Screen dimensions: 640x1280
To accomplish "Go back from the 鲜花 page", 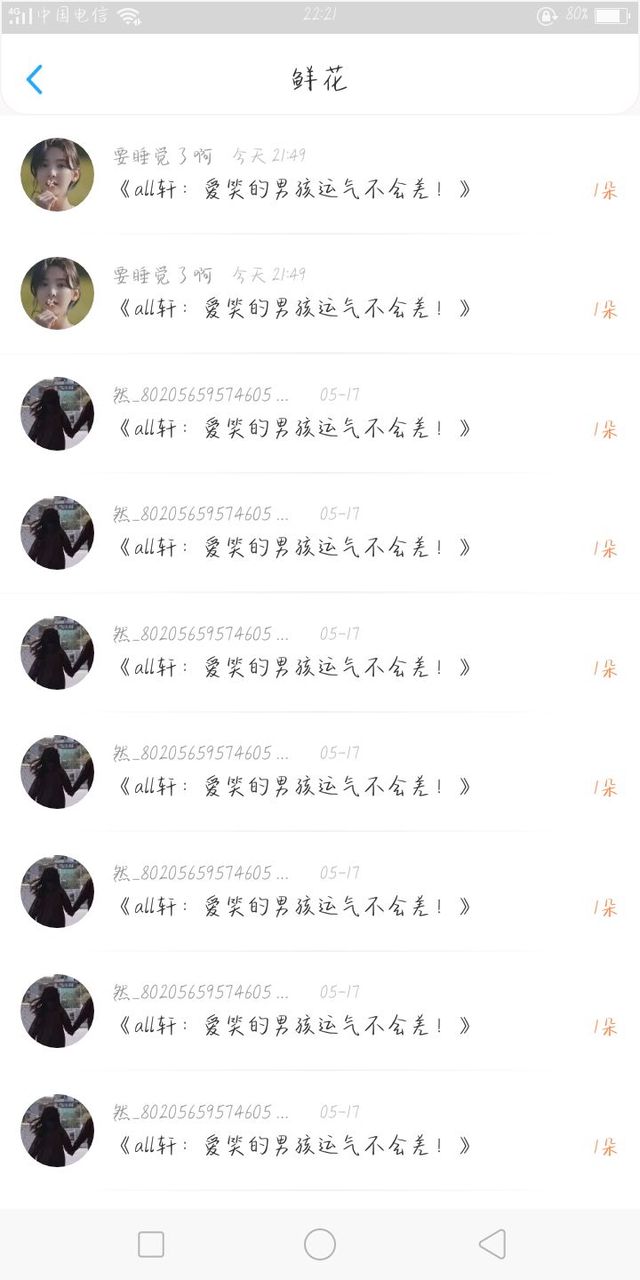I will [x=35, y=80].
